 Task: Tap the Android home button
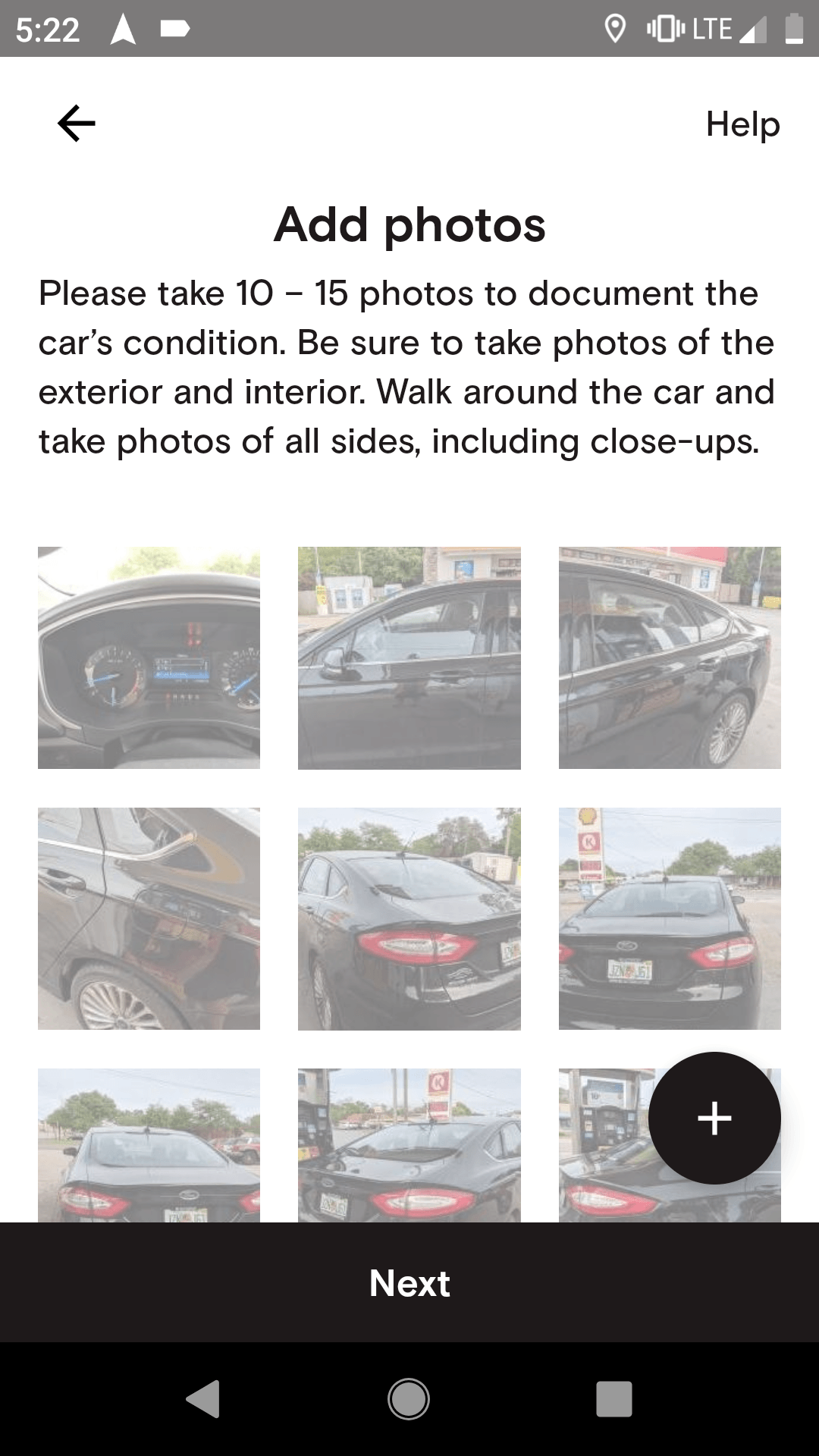pos(409,1398)
